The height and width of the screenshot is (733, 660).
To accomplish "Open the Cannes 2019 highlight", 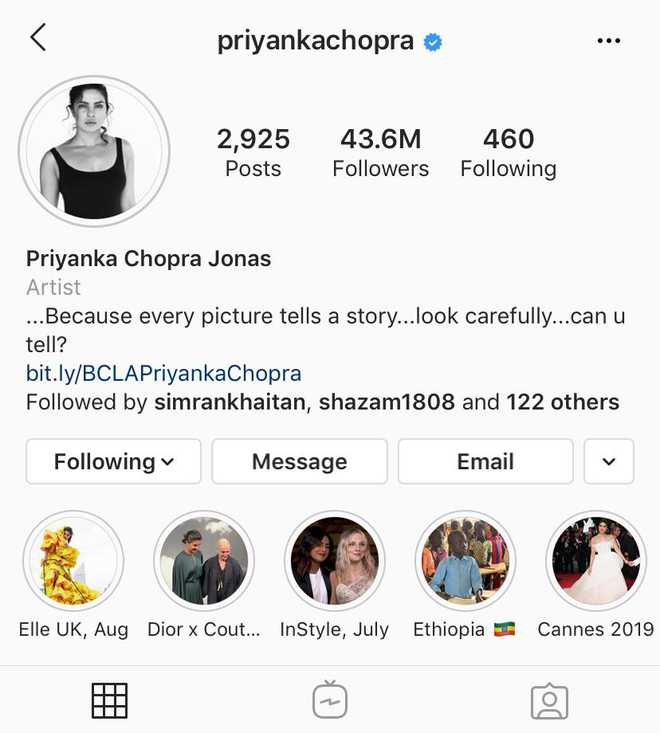I will click(596, 562).
